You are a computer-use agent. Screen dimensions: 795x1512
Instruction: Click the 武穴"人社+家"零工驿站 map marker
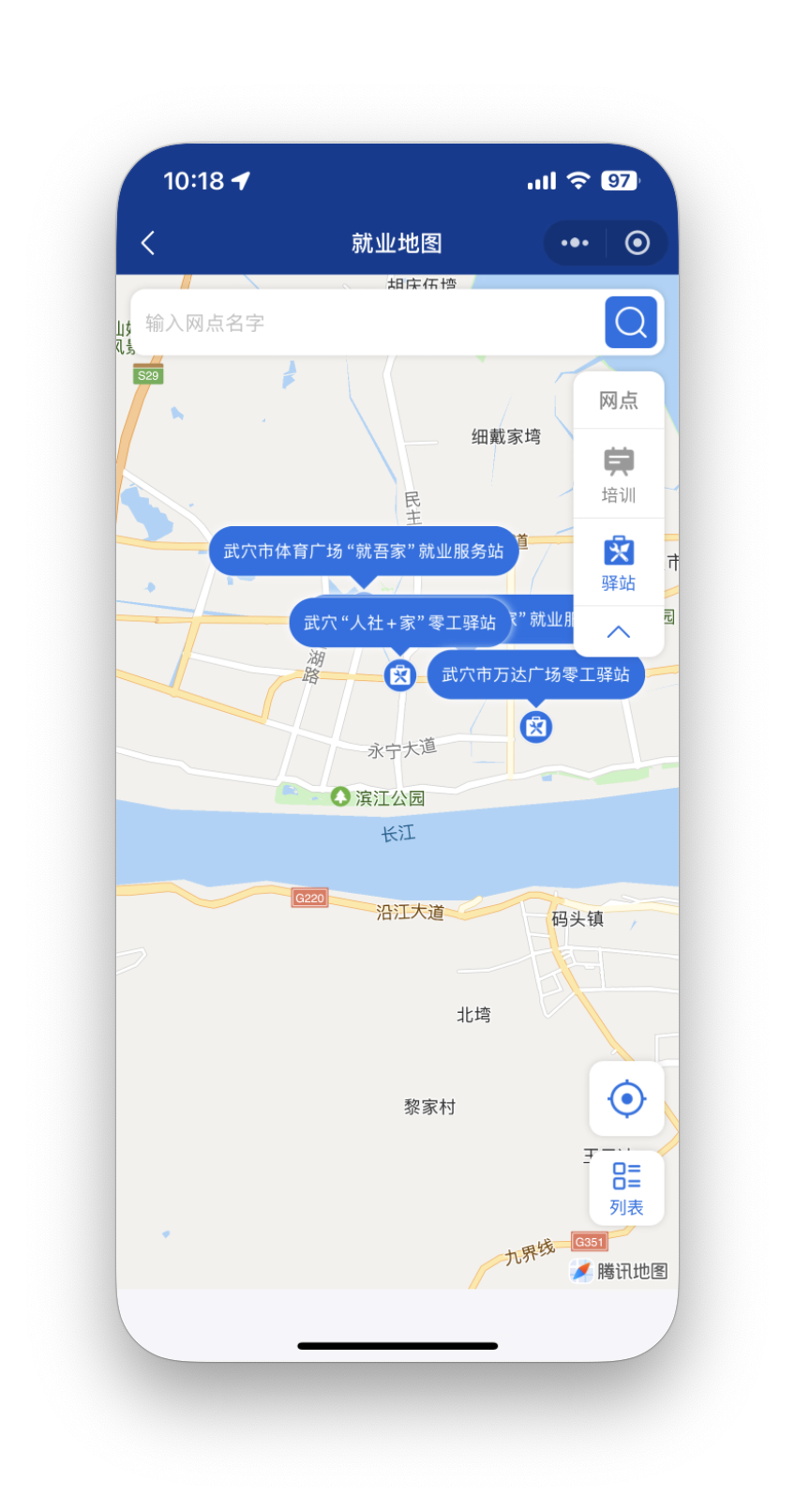click(400, 674)
